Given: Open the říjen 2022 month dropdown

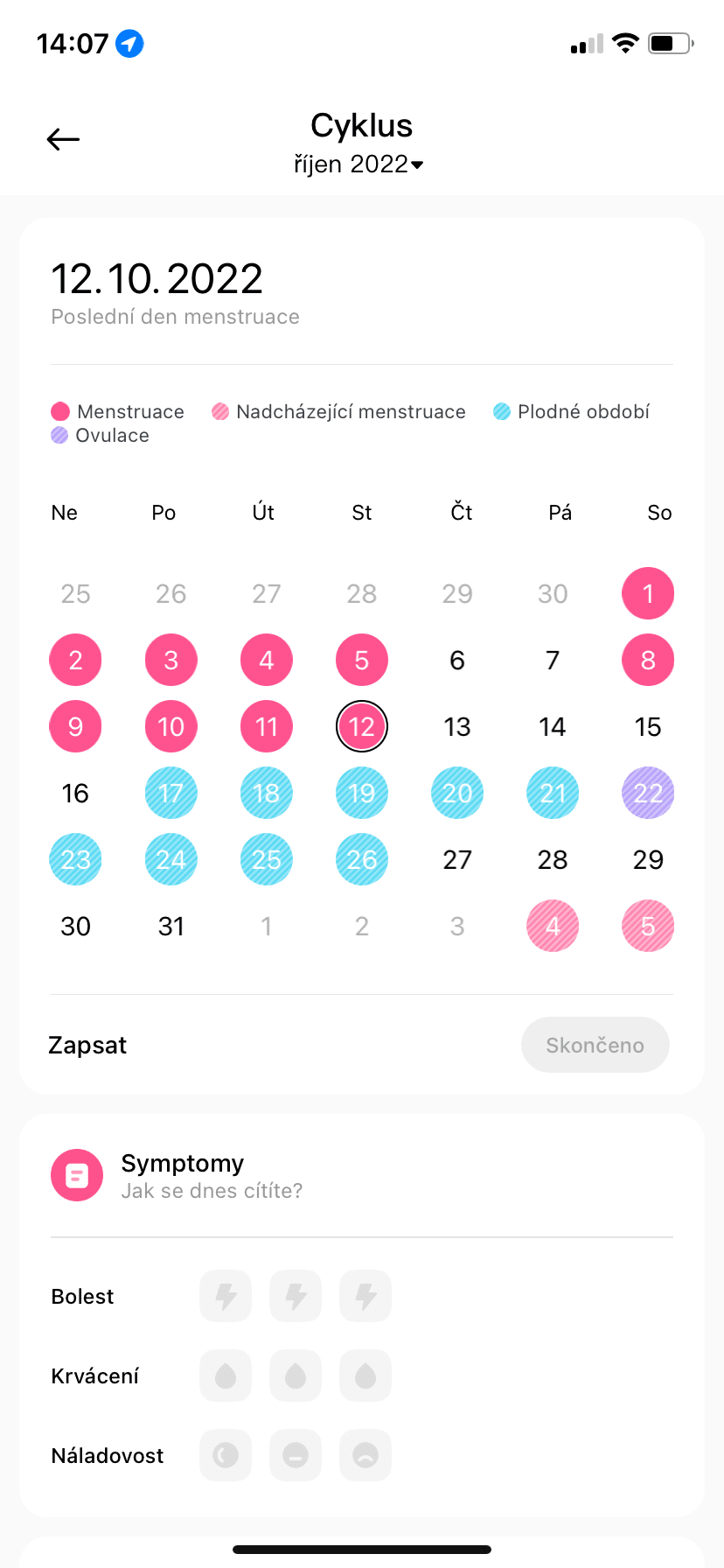Looking at the screenshot, I should [359, 164].
